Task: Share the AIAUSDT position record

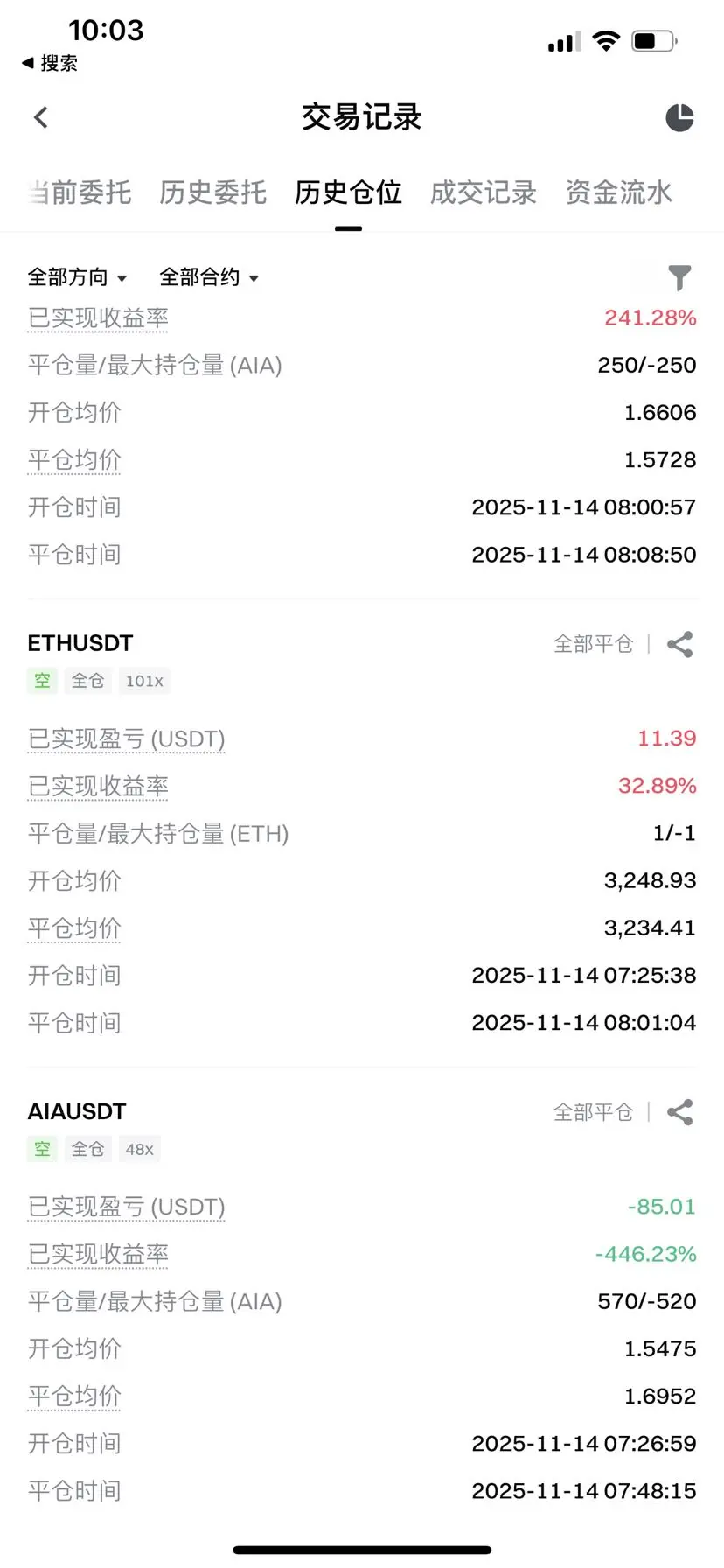Action: [x=679, y=1112]
